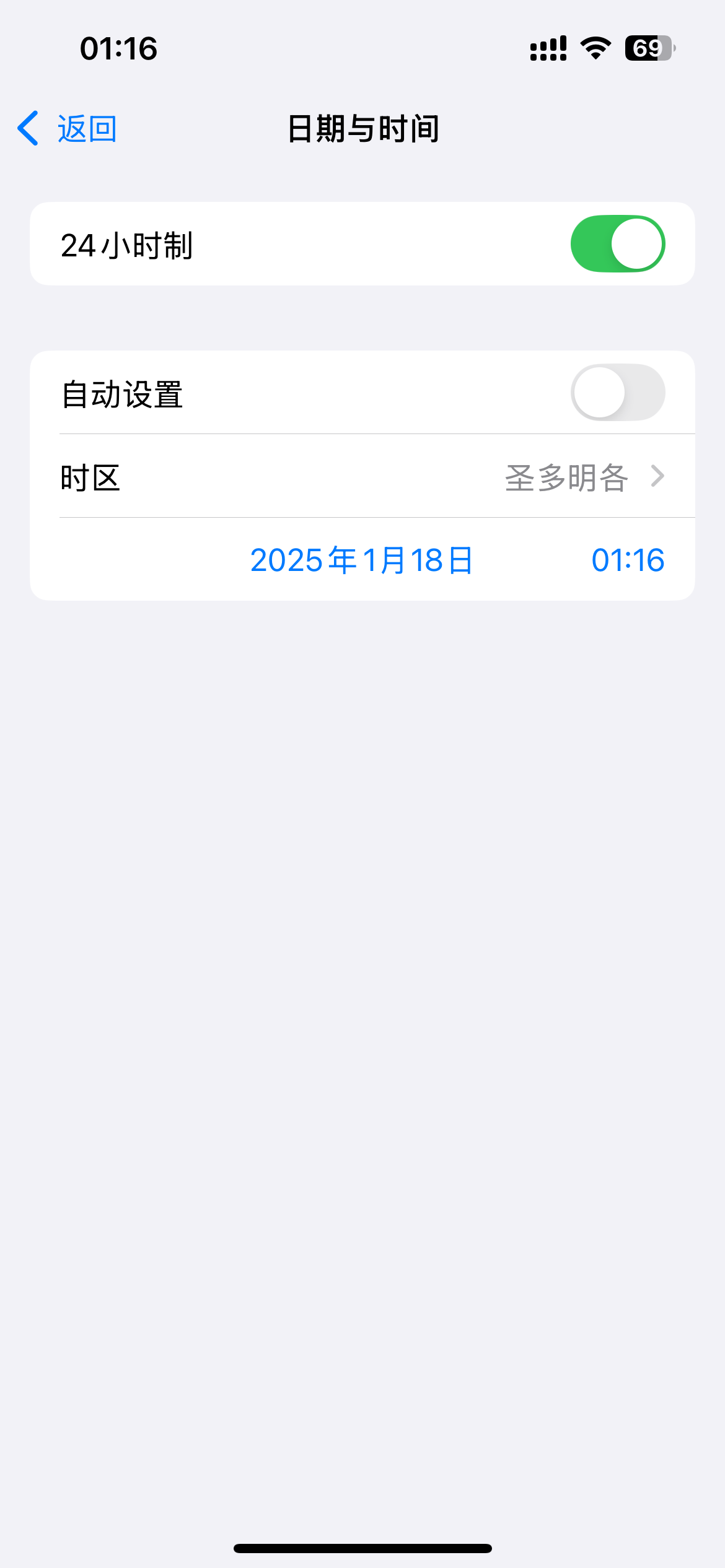Tap the blue 01:16 time to change it

[628, 560]
